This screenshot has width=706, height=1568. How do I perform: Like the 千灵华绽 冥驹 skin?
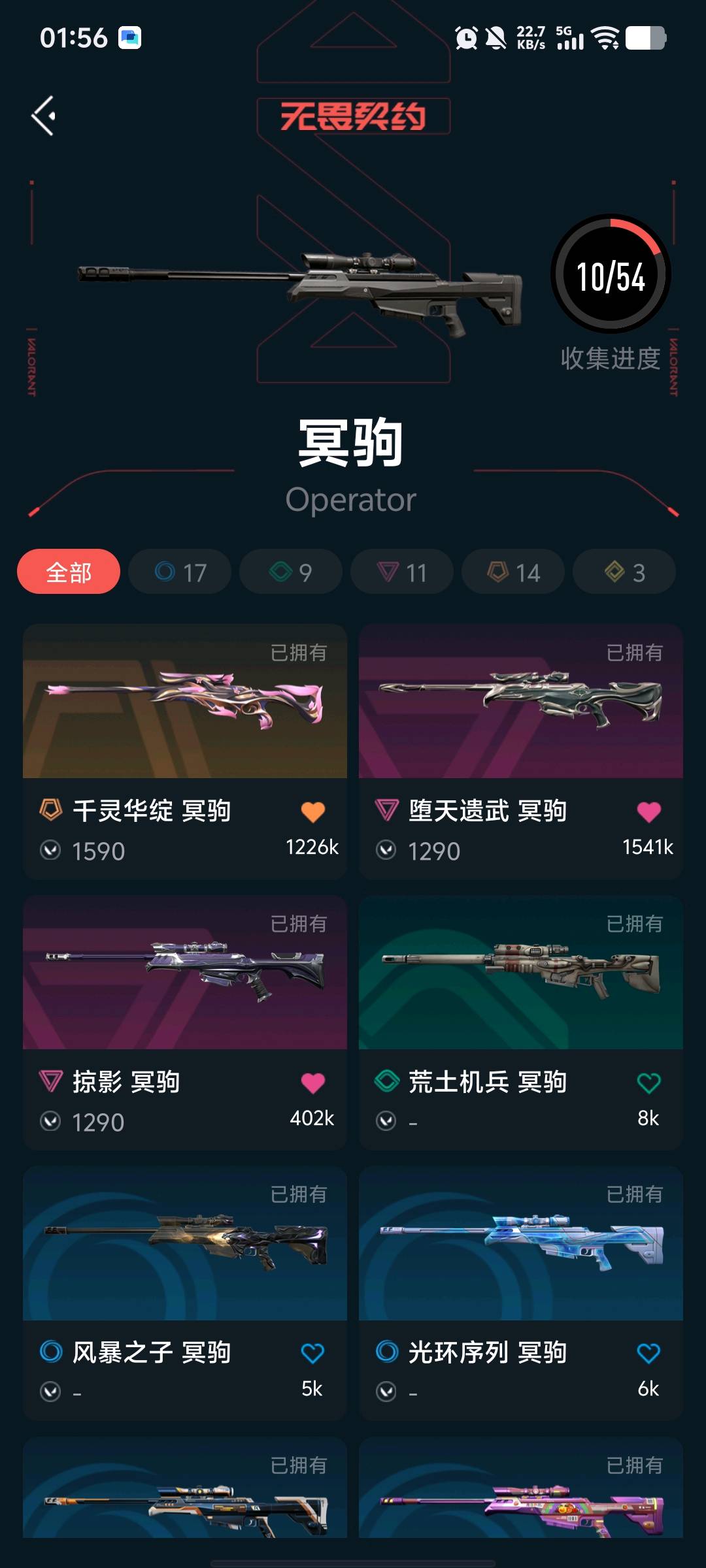click(313, 811)
